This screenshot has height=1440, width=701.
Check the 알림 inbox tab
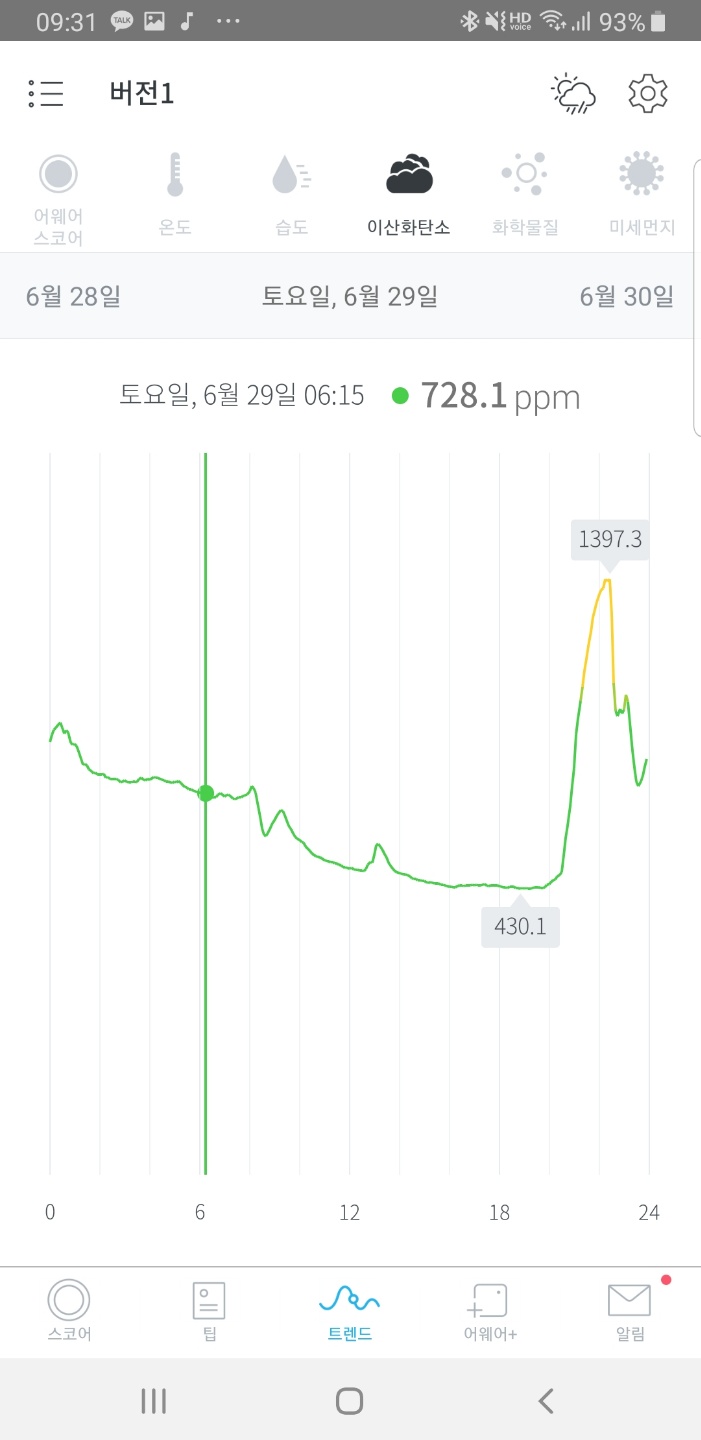click(x=630, y=1311)
